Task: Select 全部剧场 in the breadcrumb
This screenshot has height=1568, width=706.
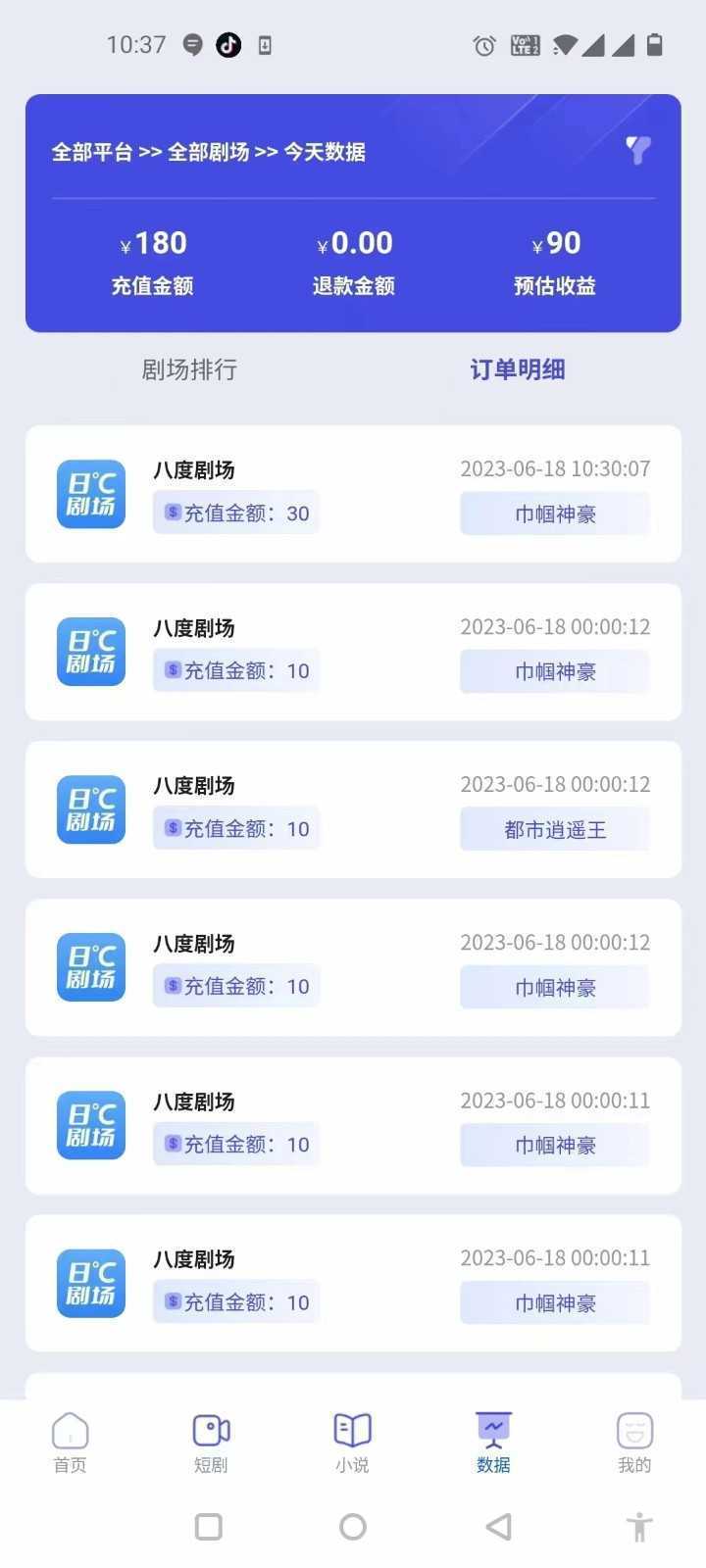Action: click(209, 153)
